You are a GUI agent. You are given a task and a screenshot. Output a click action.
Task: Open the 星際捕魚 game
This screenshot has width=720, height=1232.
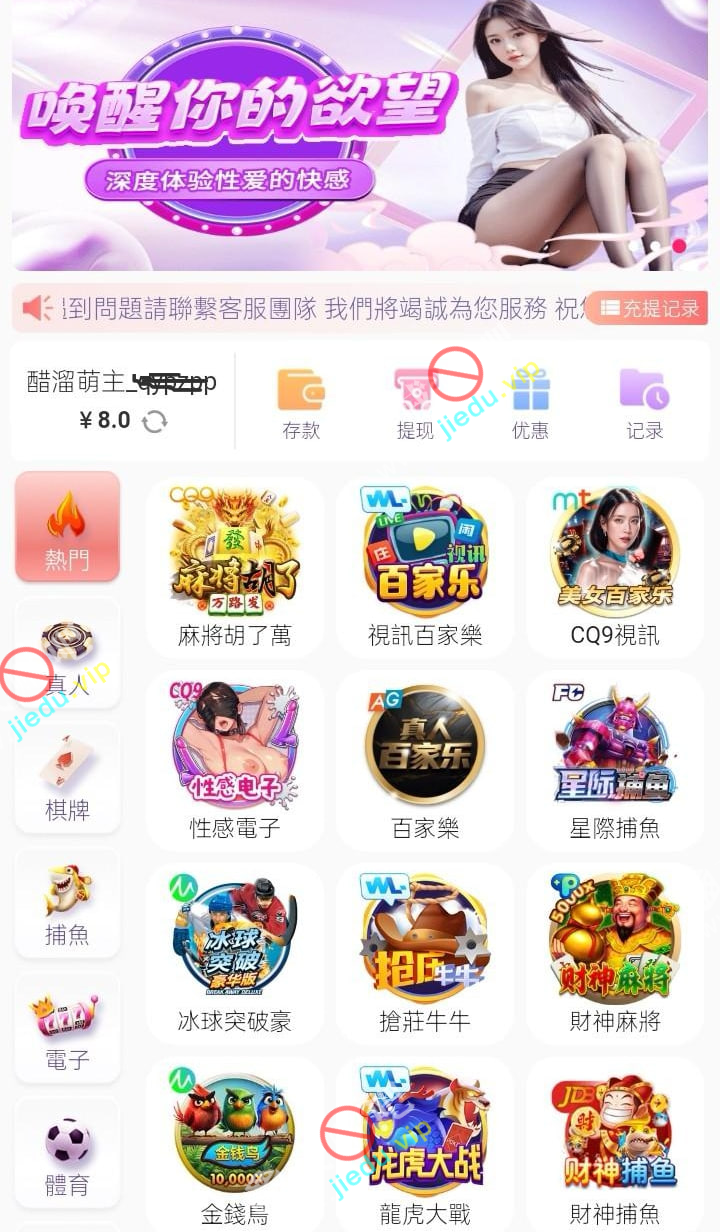(615, 760)
